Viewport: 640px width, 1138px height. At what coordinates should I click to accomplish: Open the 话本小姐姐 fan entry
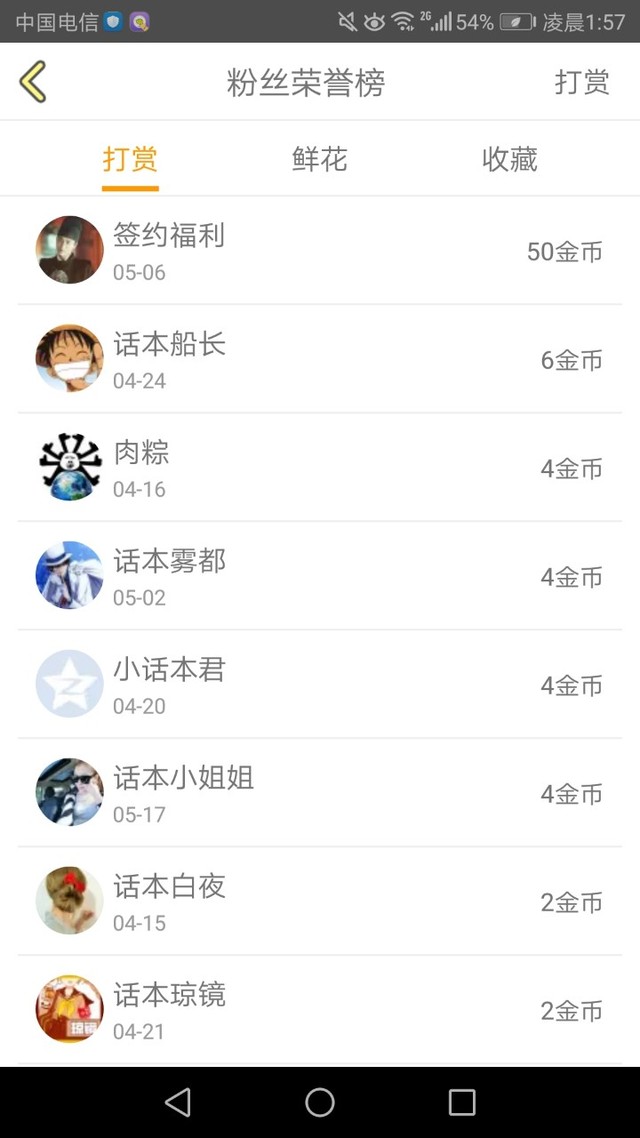(320, 793)
